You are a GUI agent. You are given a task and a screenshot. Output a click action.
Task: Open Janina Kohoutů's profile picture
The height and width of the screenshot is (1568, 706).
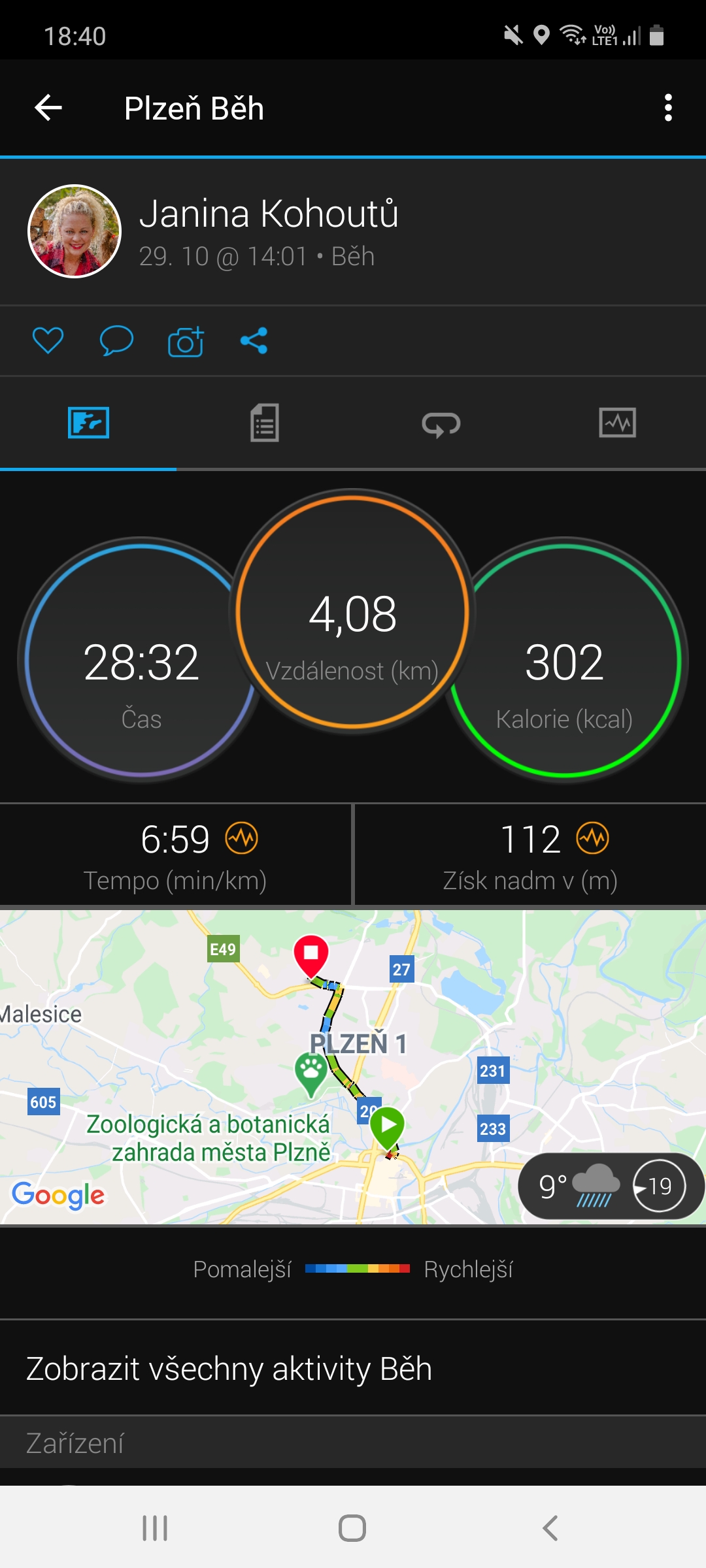75,231
